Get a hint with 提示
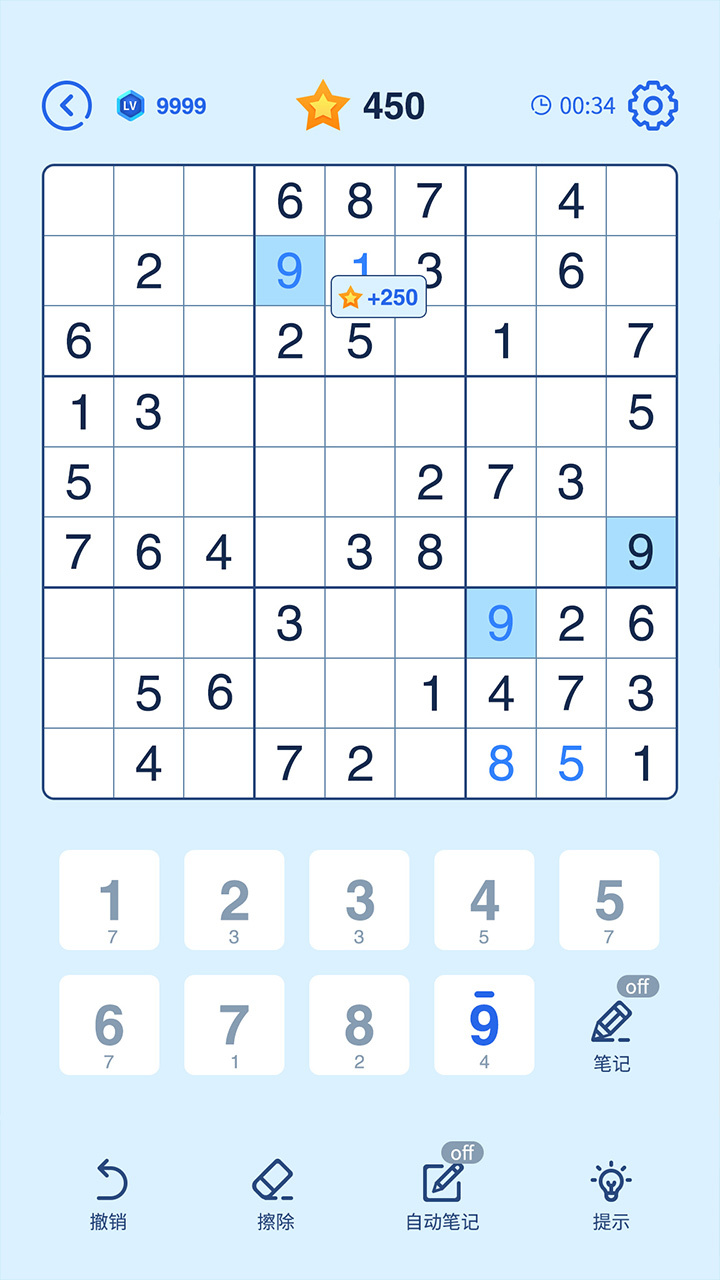This screenshot has width=720, height=1280. coord(610,1195)
